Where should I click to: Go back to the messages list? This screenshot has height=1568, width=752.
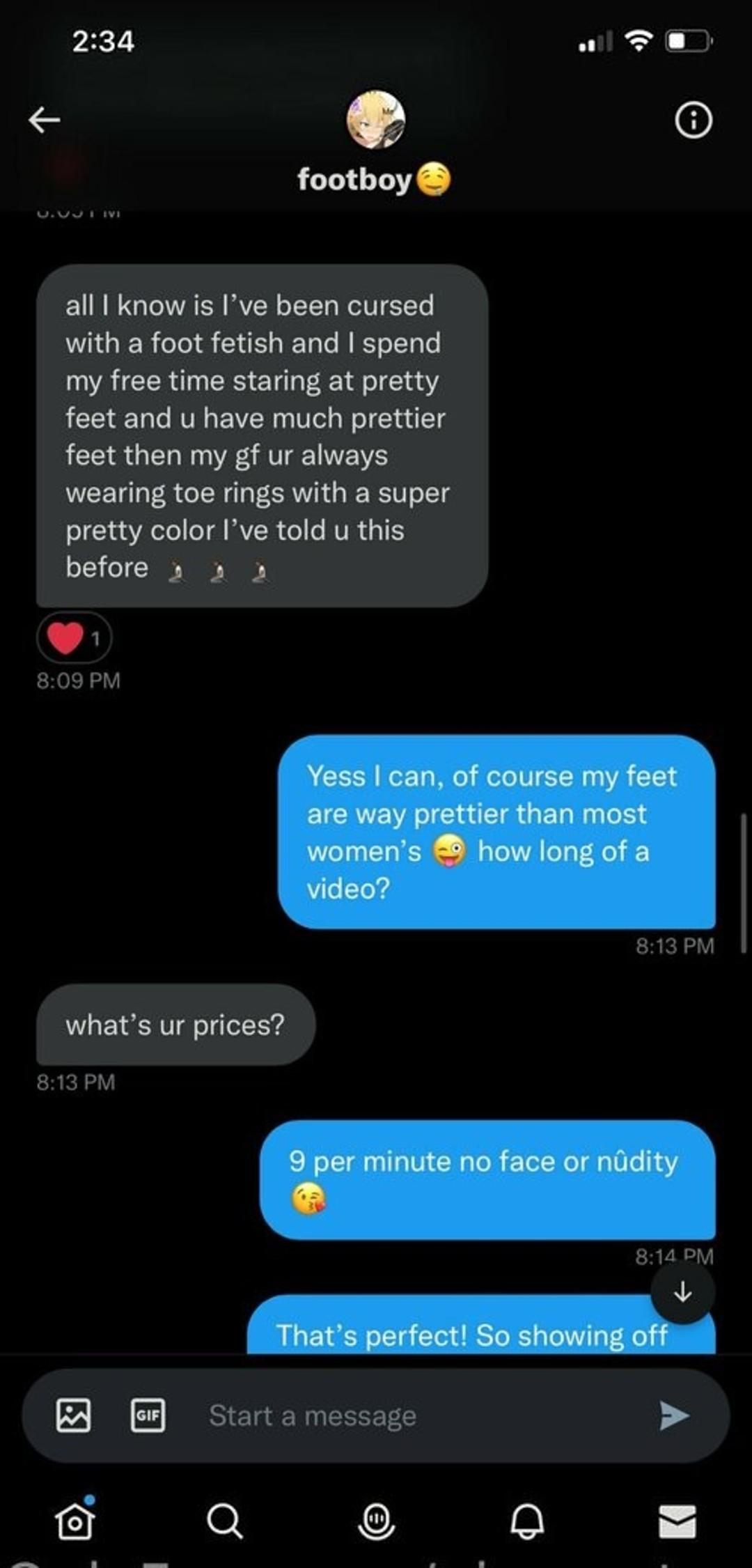tap(45, 120)
